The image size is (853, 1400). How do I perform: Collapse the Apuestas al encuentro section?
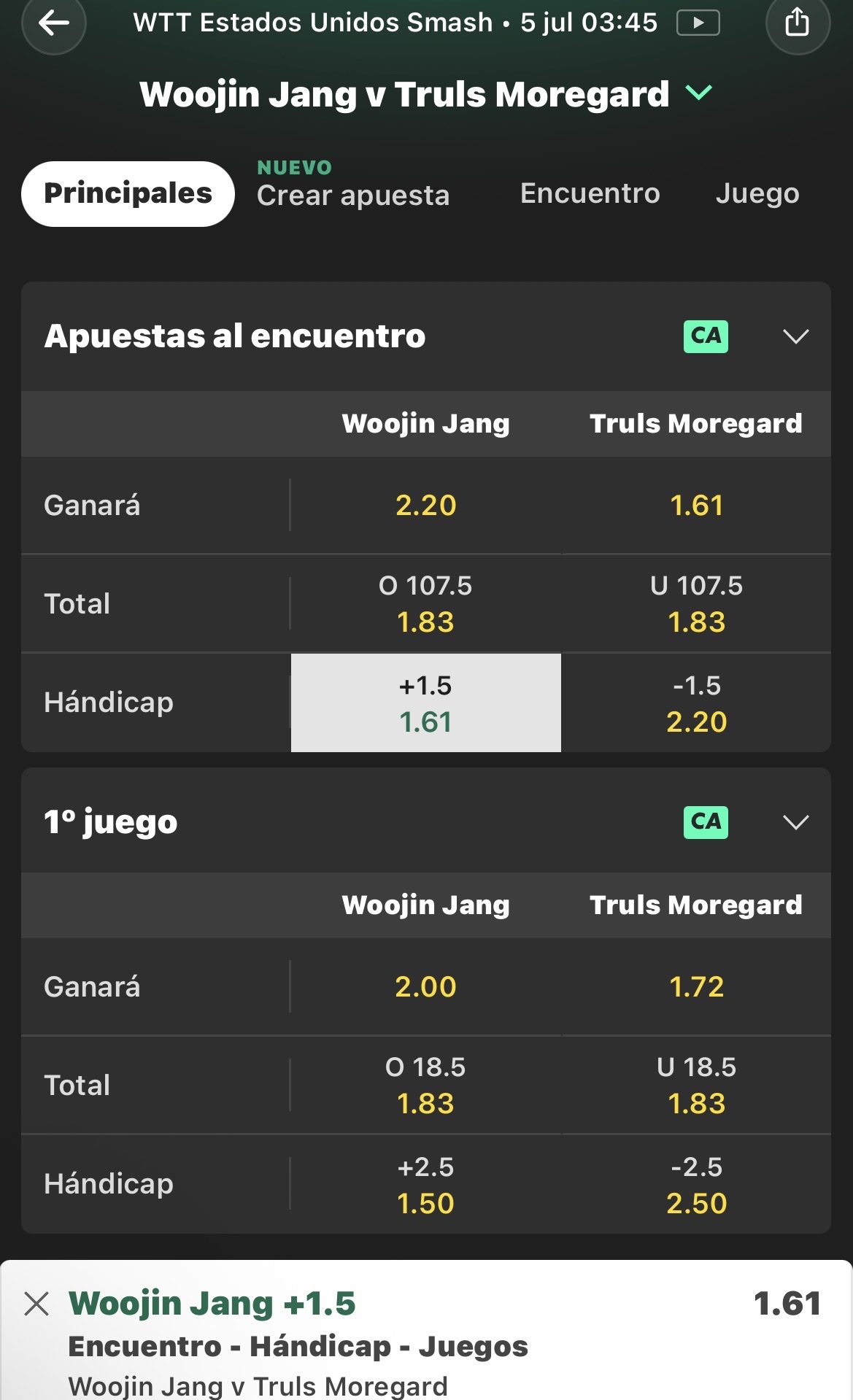(795, 336)
